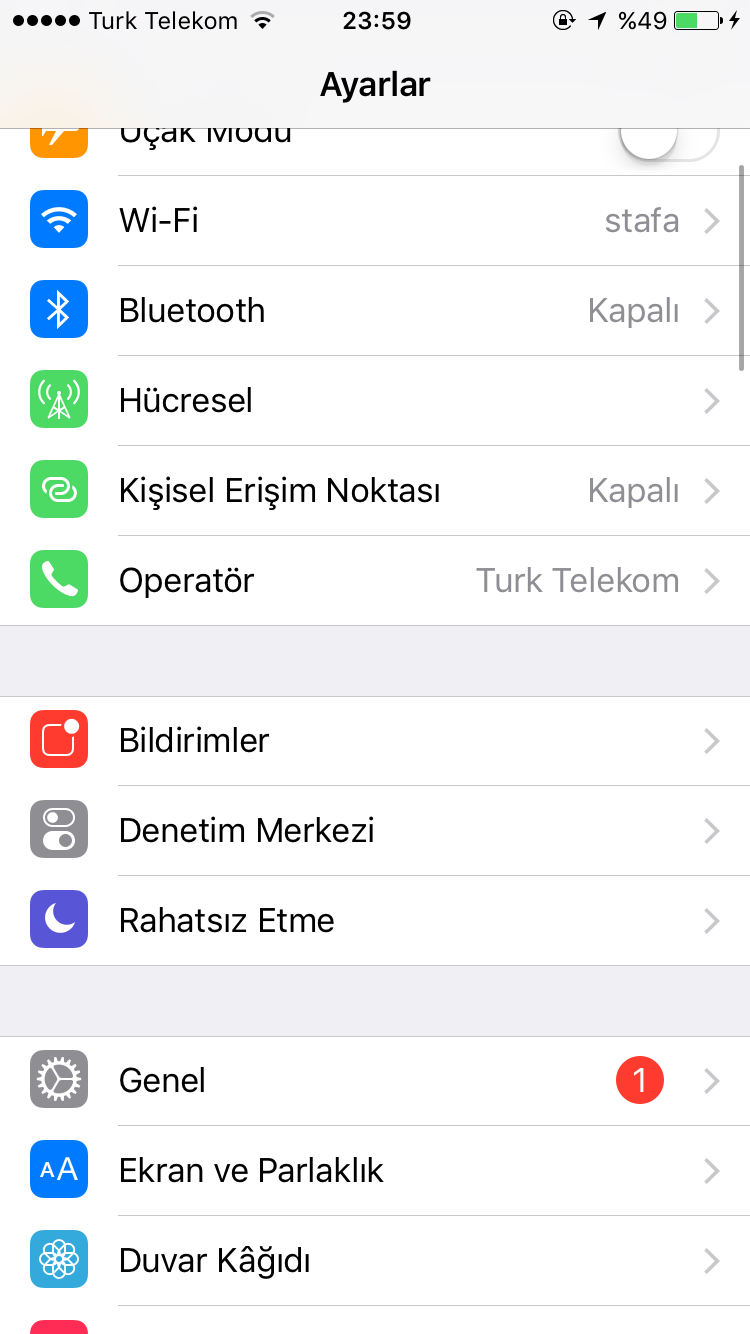Open the Denetim Merkezi settings entry

pos(375,830)
